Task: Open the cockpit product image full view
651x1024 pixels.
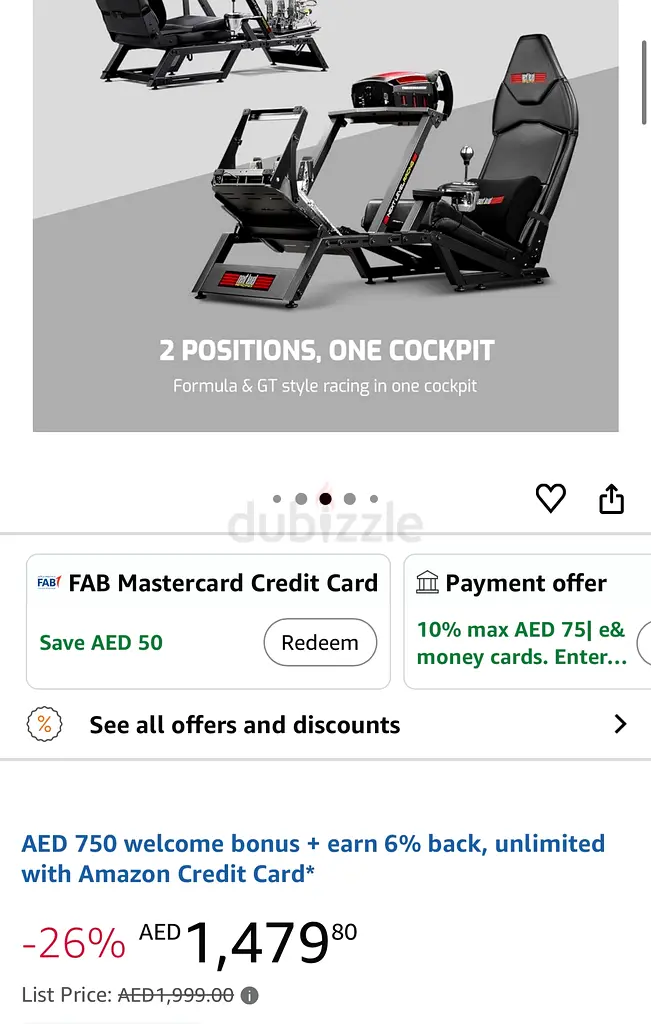Action: (325, 215)
